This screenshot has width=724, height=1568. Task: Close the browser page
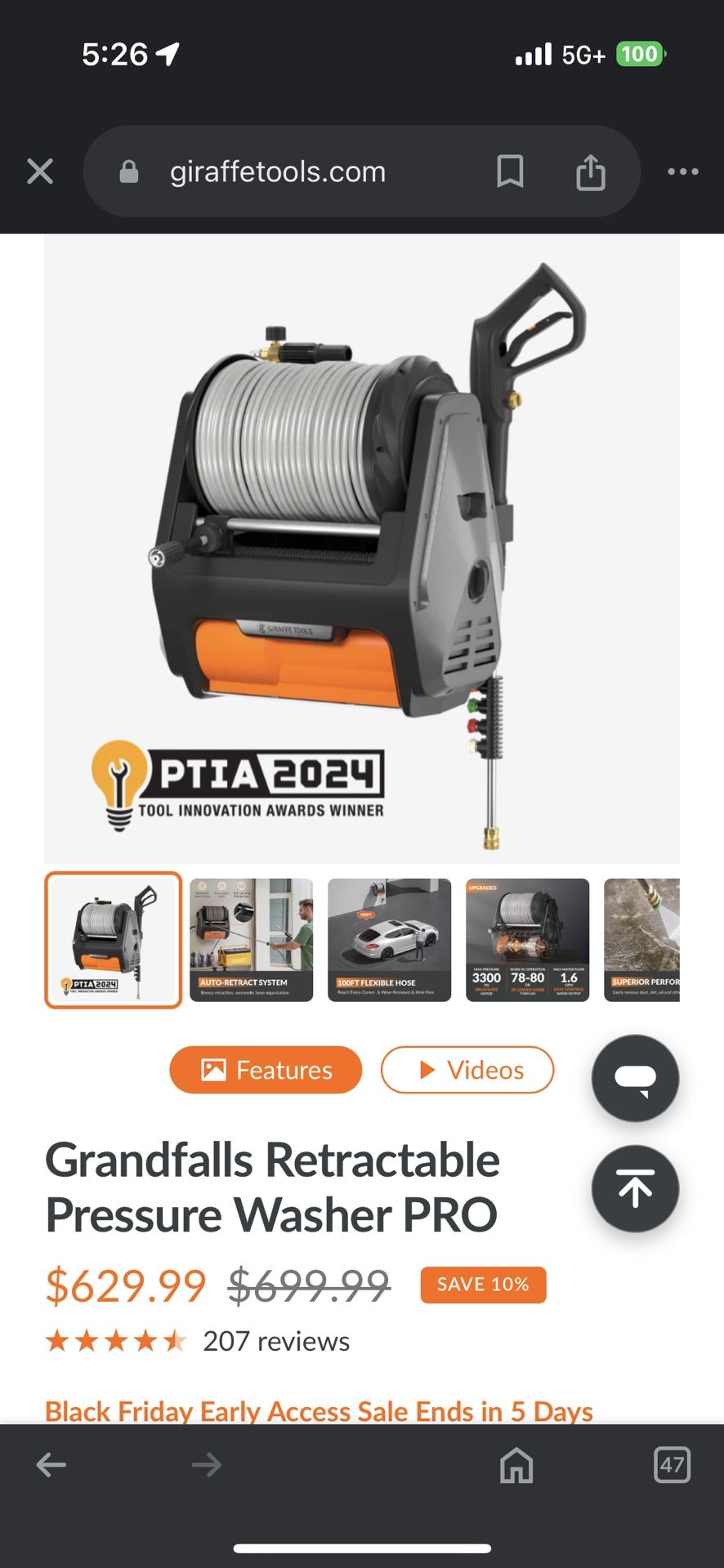pyautogui.click(x=40, y=171)
